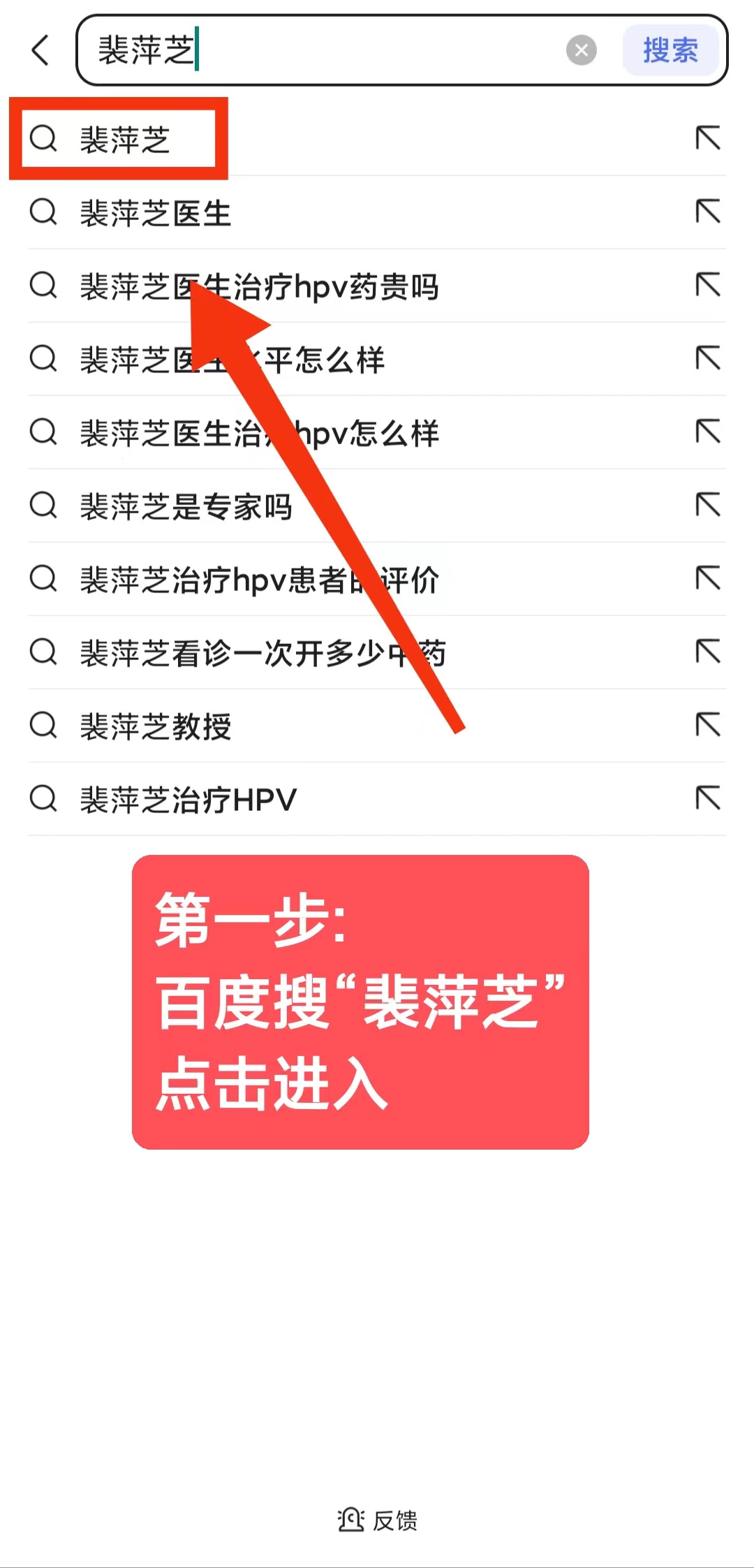Image resolution: width=754 pixels, height=1568 pixels.
Task: Tap the fill arrow beside 裴萍芝是专家吗
Action: coord(708,505)
